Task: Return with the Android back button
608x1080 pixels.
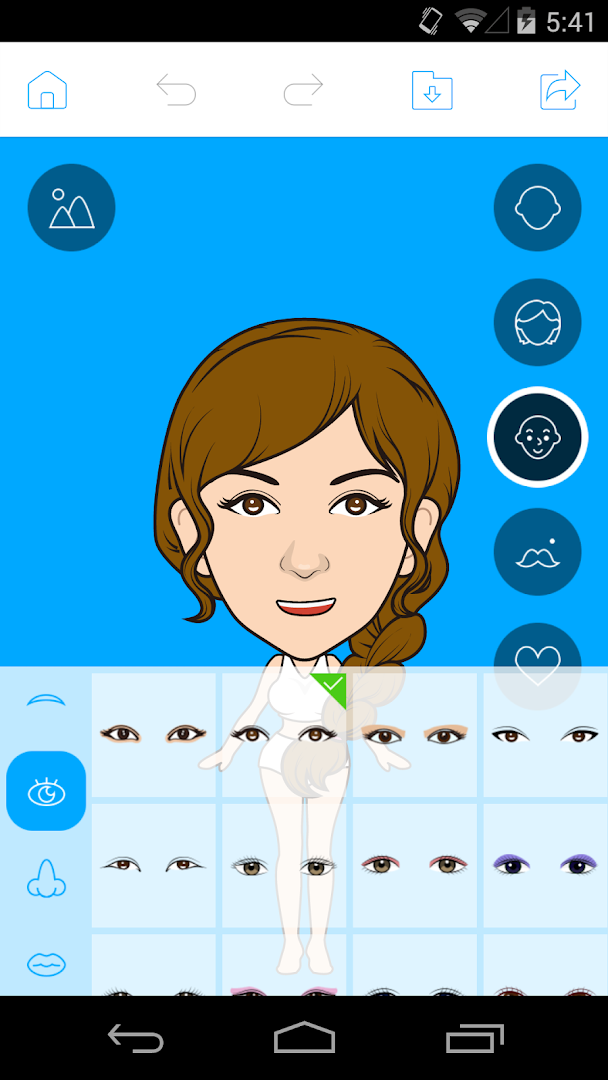Action: [135, 1039]
